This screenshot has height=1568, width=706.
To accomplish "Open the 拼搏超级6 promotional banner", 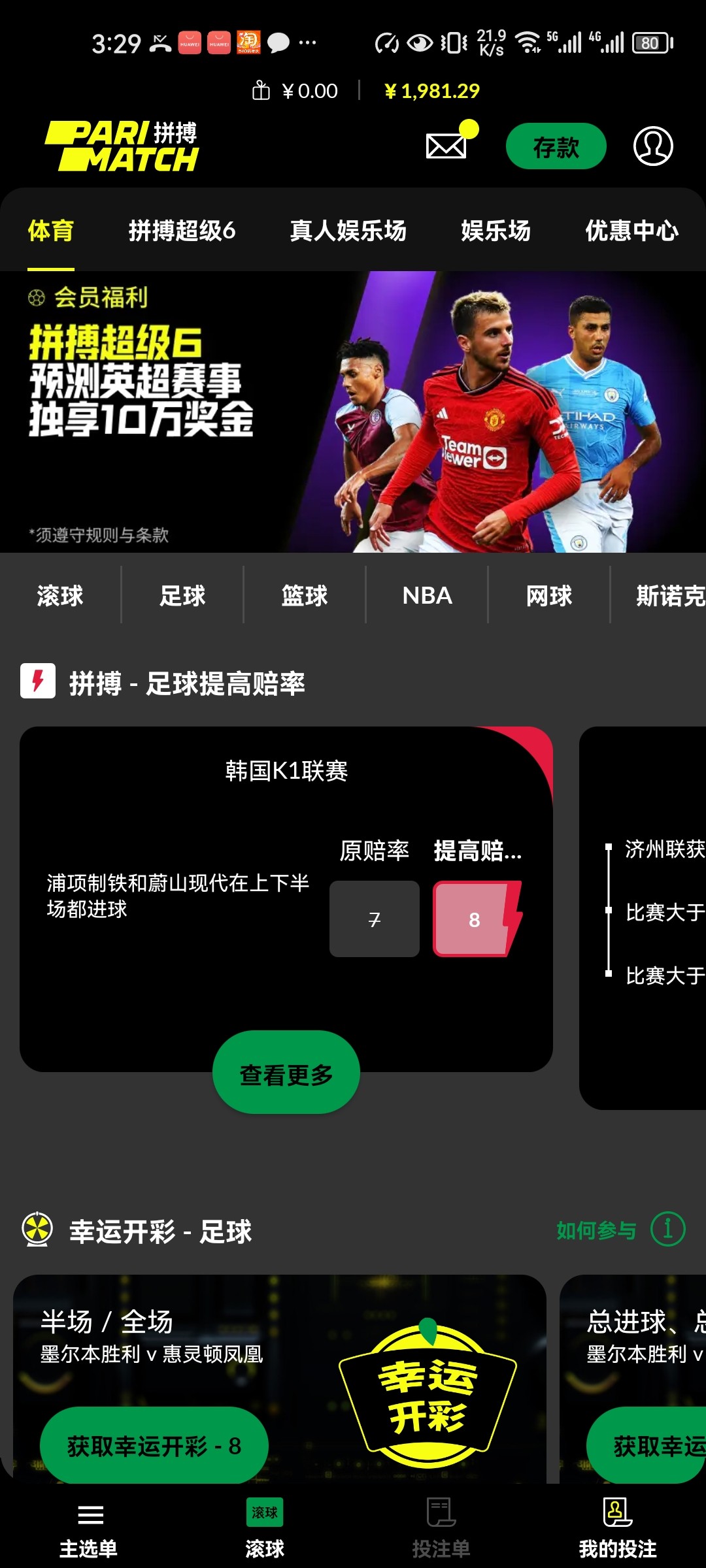I will pyautogui.click(x=353, y=412).
